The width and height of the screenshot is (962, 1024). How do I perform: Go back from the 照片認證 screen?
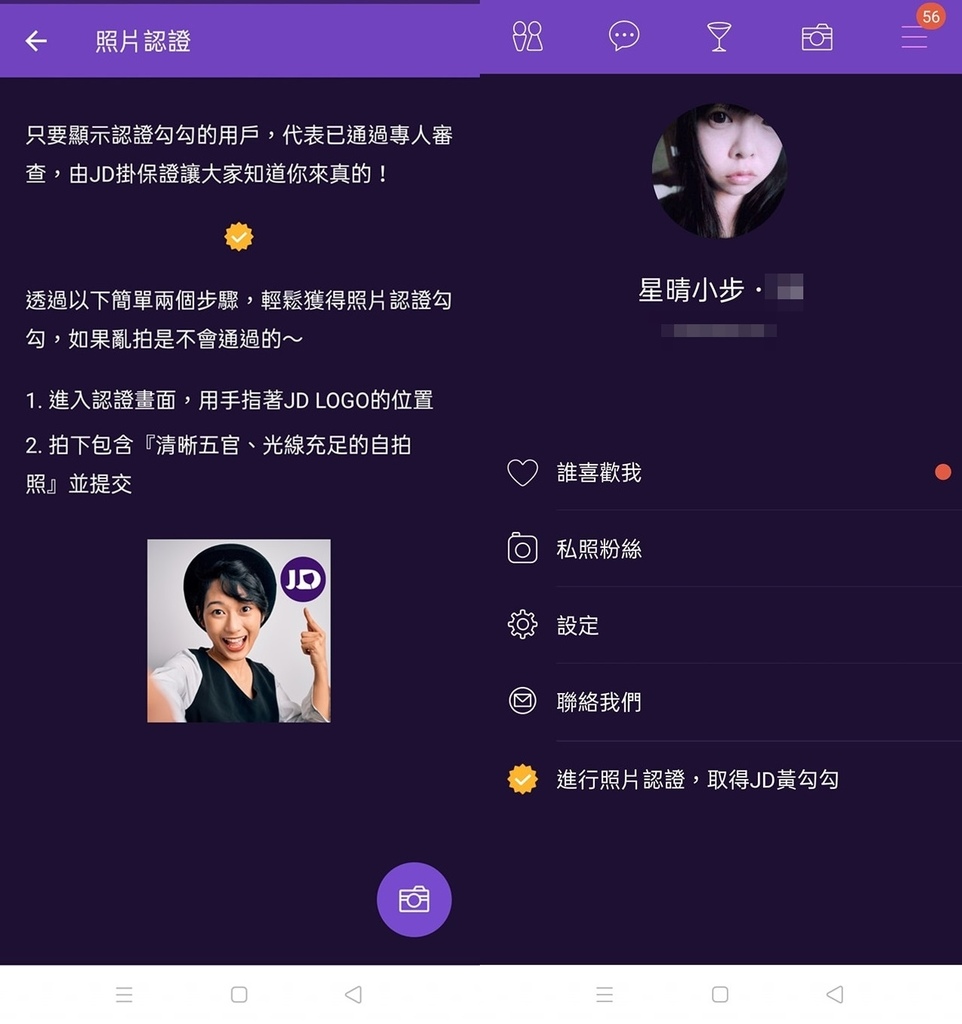(x=36, y=41)
